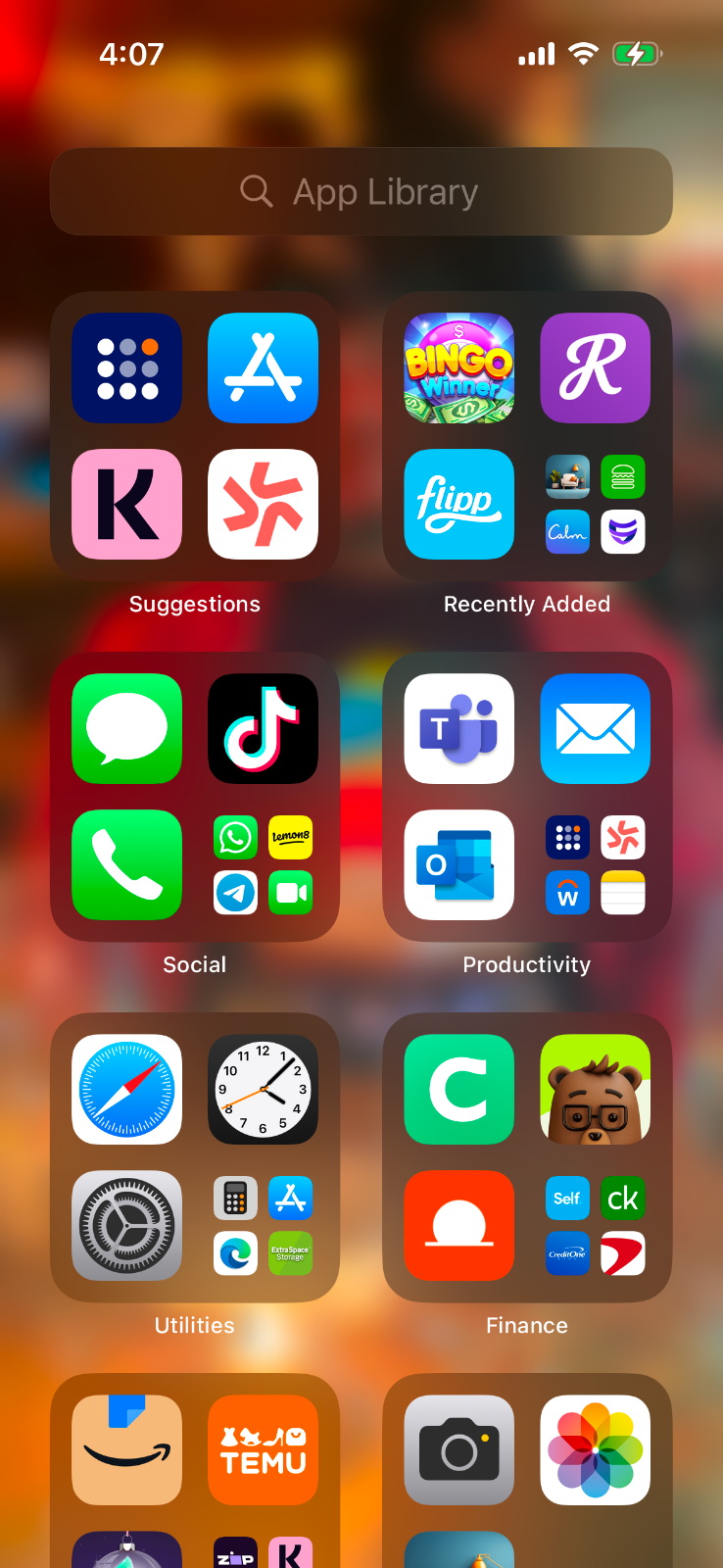Image resolution: width=723 pixels, height=1568 pixels.
Task: Open the Bingo Winner game
Action: 458,367
